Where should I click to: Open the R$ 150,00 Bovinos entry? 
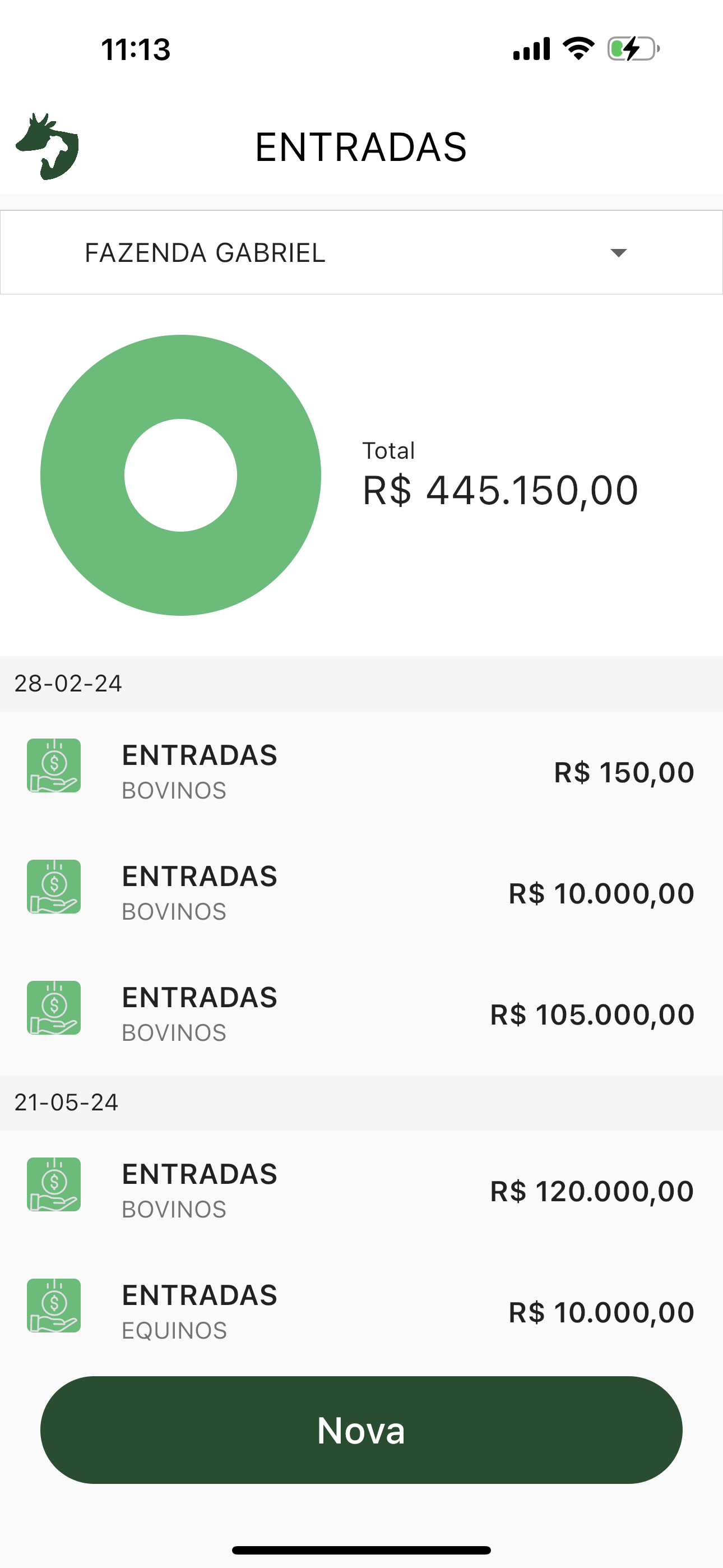coord(361,771)
